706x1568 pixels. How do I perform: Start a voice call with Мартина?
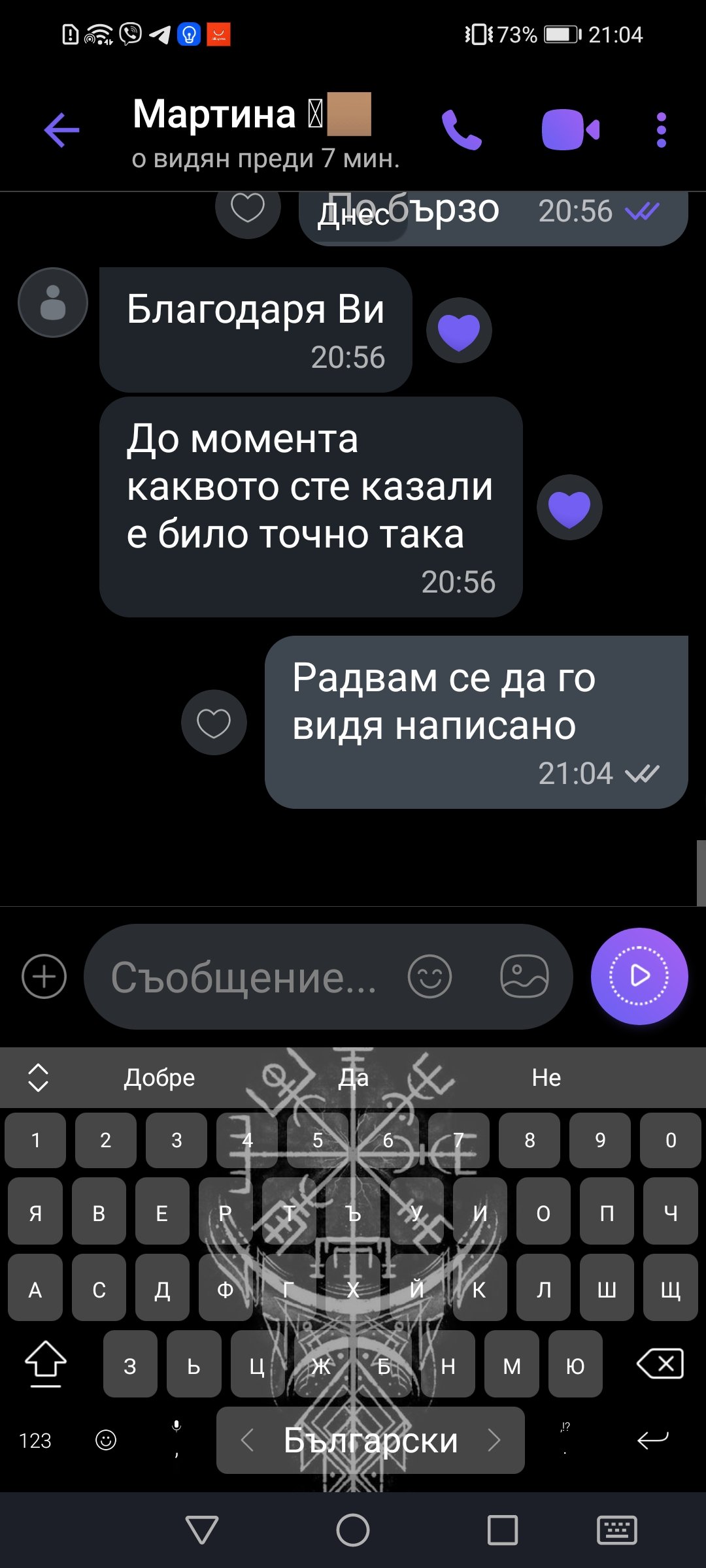[x=462, y=130]
